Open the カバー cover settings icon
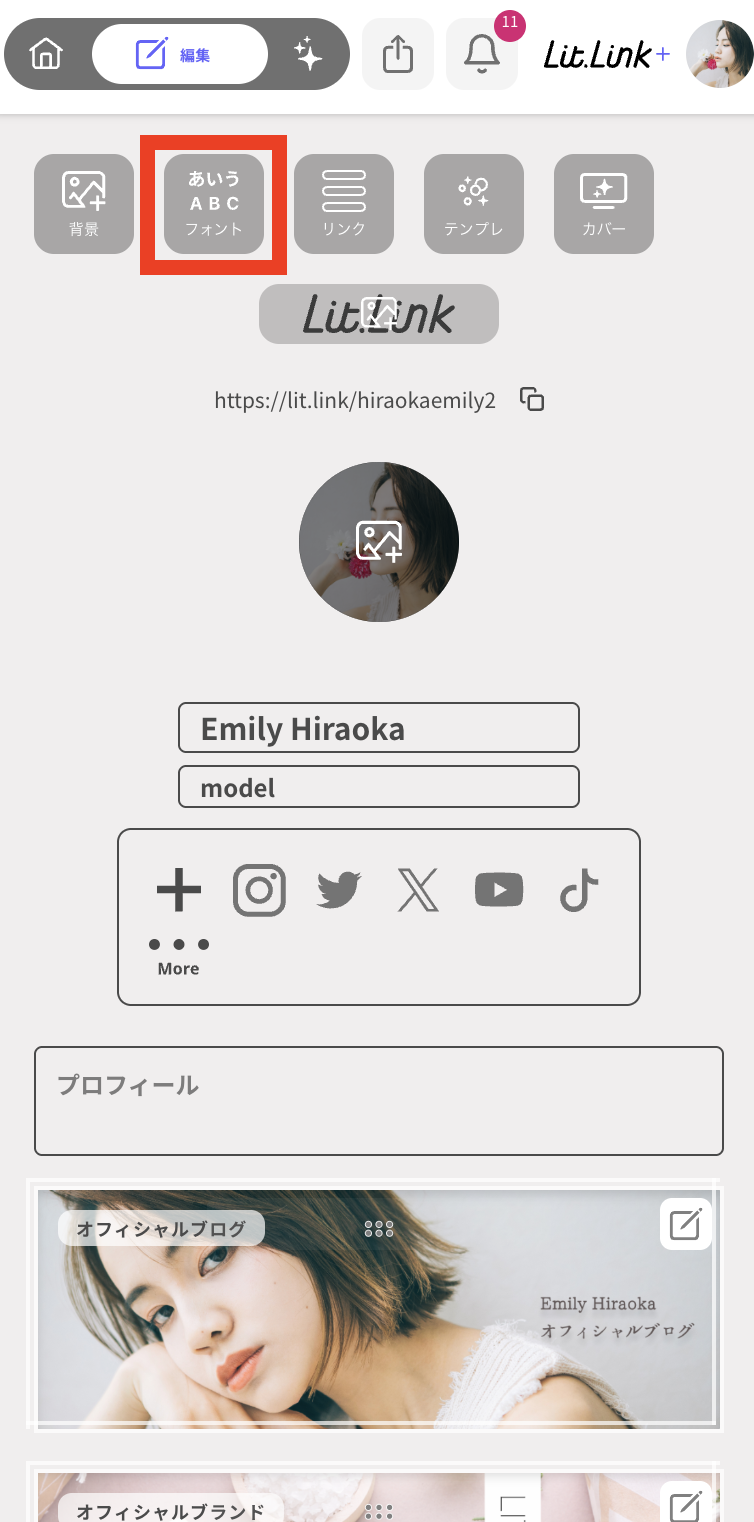Viewport: 754px width, 1522px height. (x=603, y=204)
